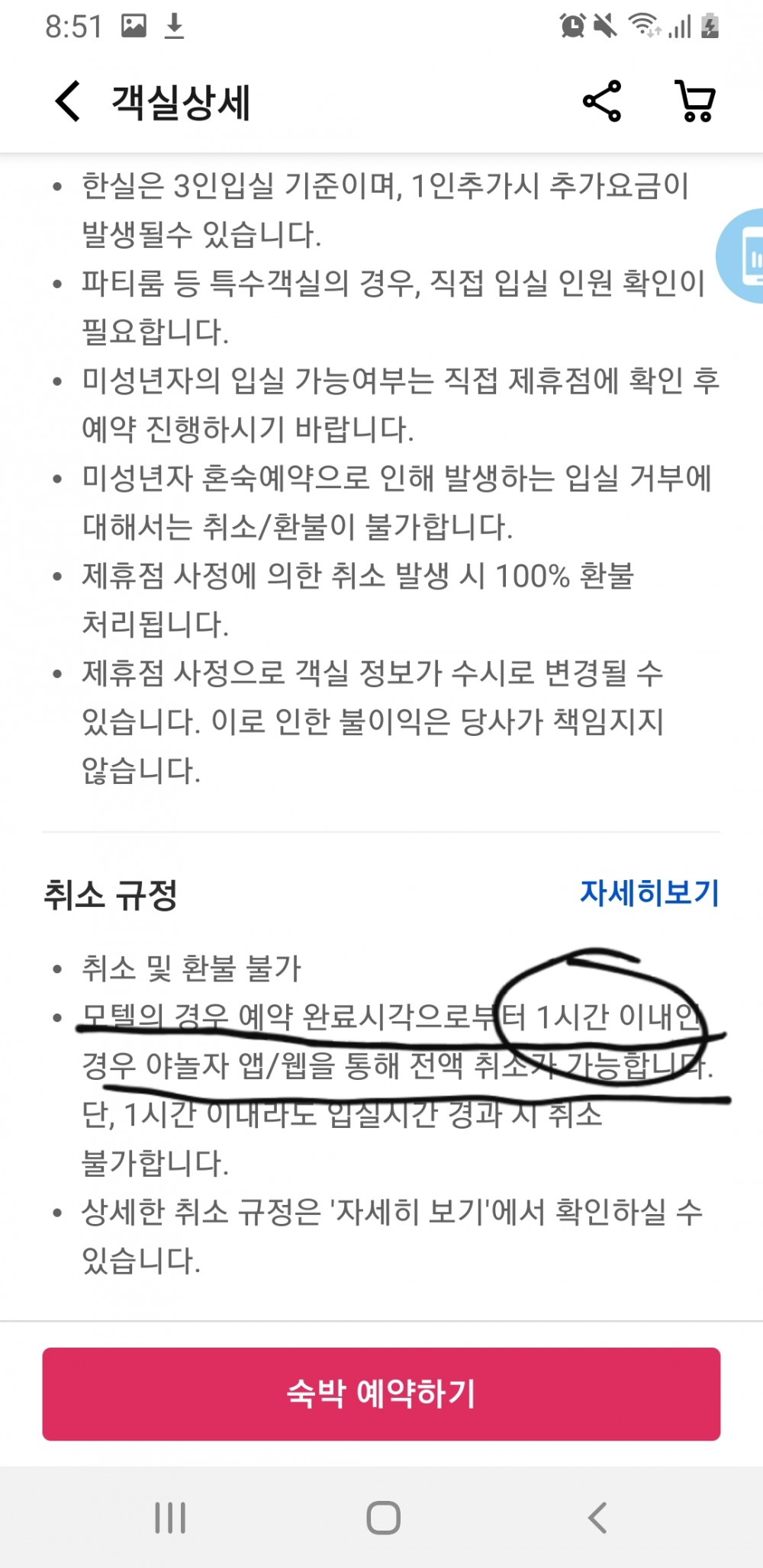Open 자세히보기 for the cancellation policy
This screenshot has width=763, height=1568.
[649, 892]
